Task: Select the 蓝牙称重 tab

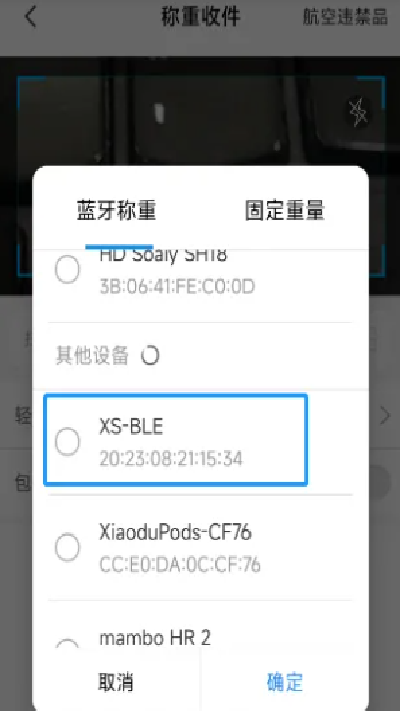Action: point(117,211)
